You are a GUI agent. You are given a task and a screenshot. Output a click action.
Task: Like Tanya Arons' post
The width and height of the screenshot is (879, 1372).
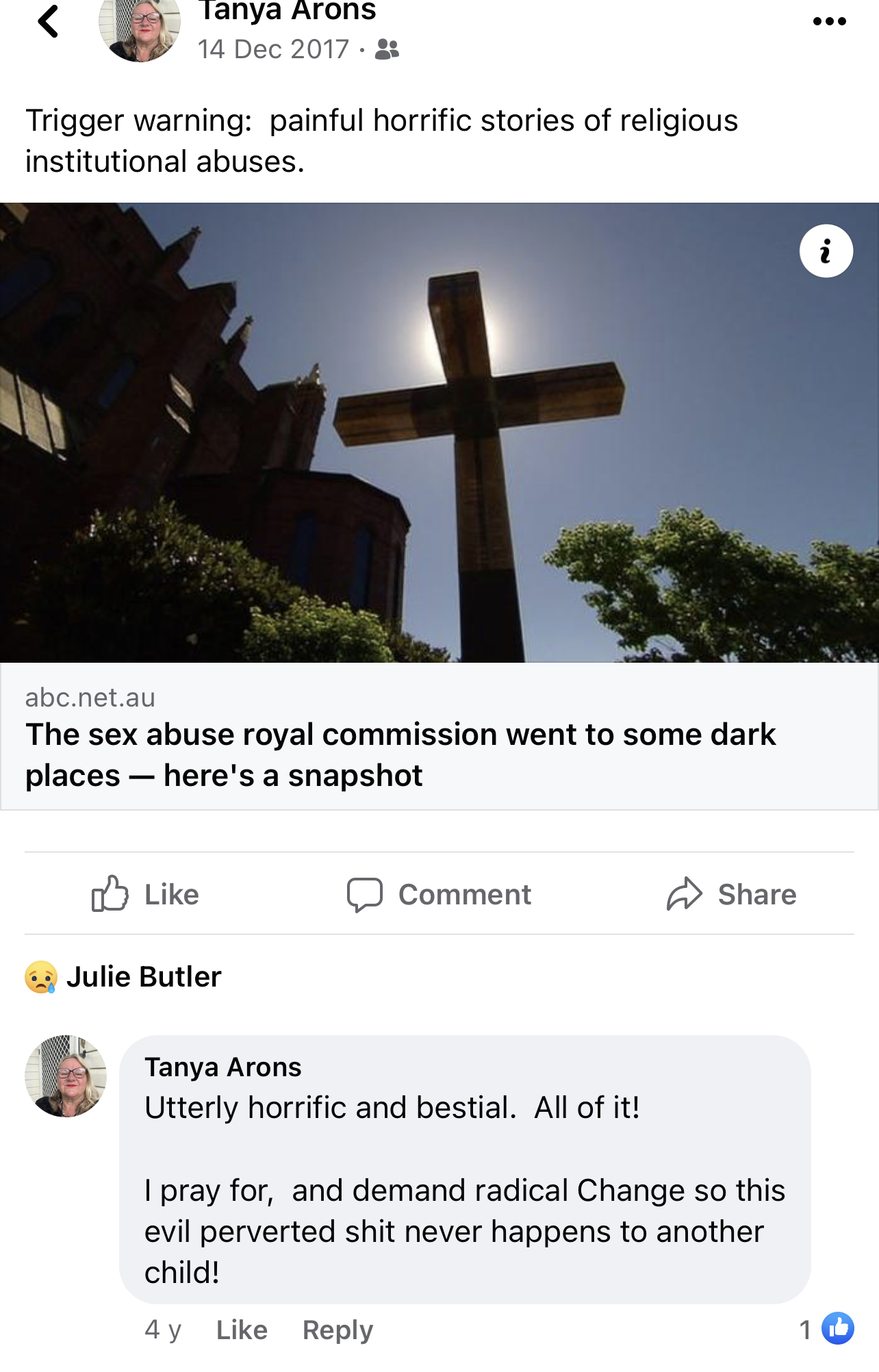tap(145, 893)
